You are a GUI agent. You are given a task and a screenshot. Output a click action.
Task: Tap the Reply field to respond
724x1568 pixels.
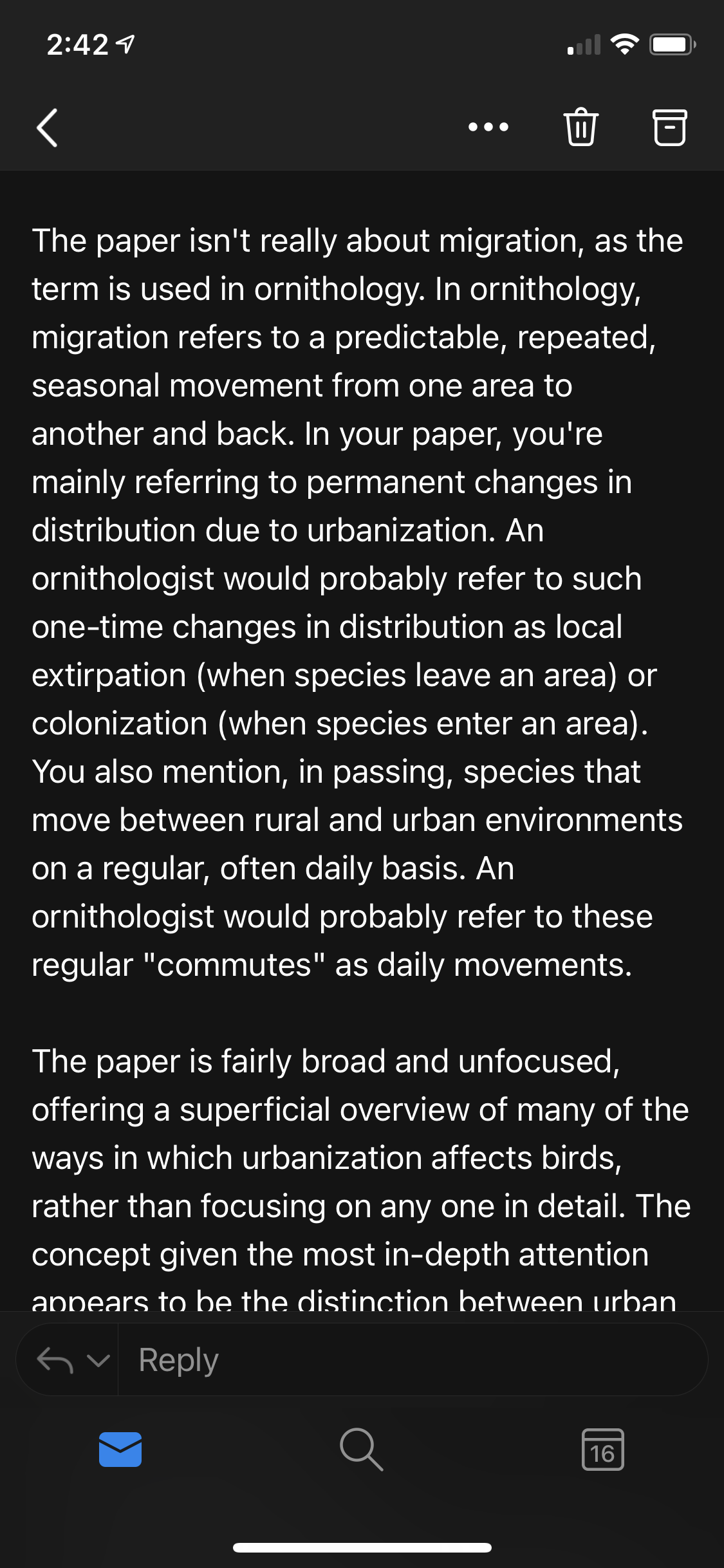412,1359
